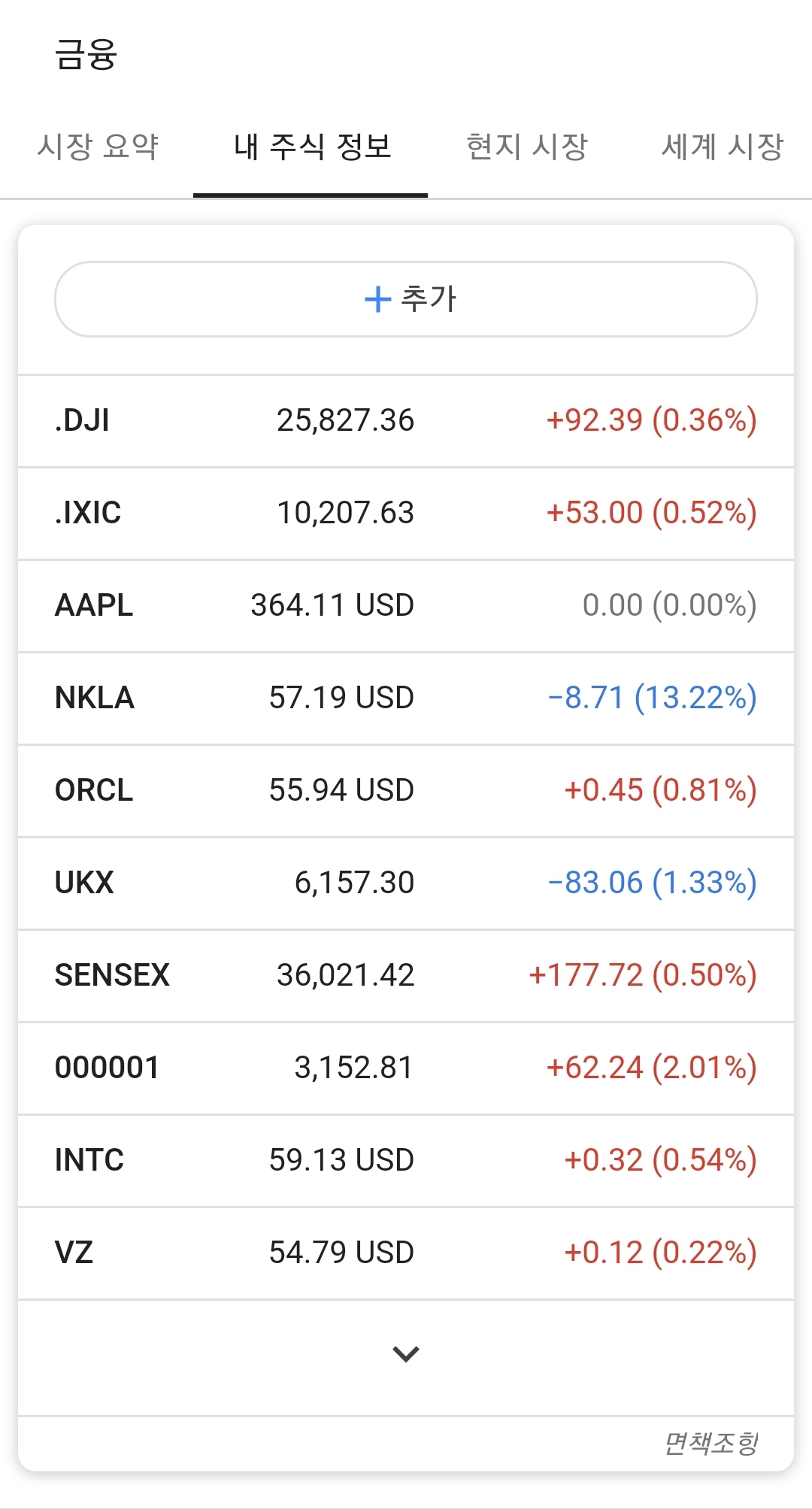
Task: Check the NKLA stock entry
Action: pos(406,698)
